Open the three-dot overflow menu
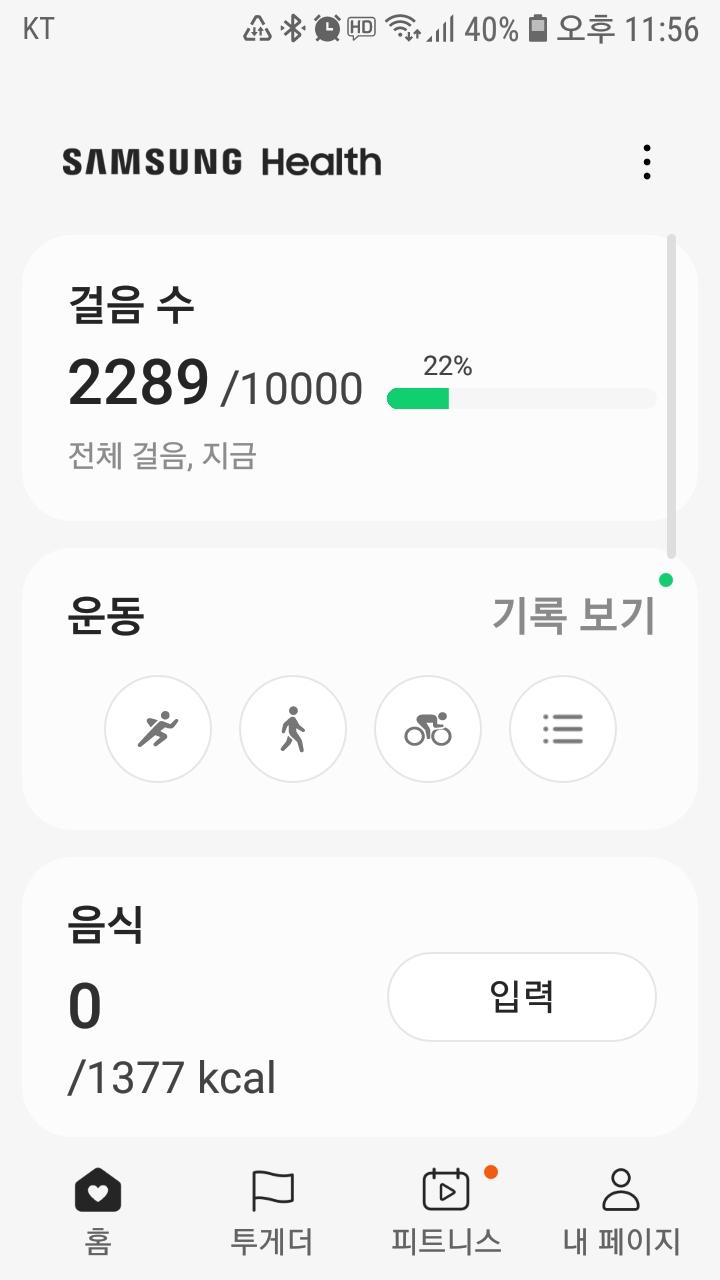This screenshot has width=720, height=1280. click(647, 162)
